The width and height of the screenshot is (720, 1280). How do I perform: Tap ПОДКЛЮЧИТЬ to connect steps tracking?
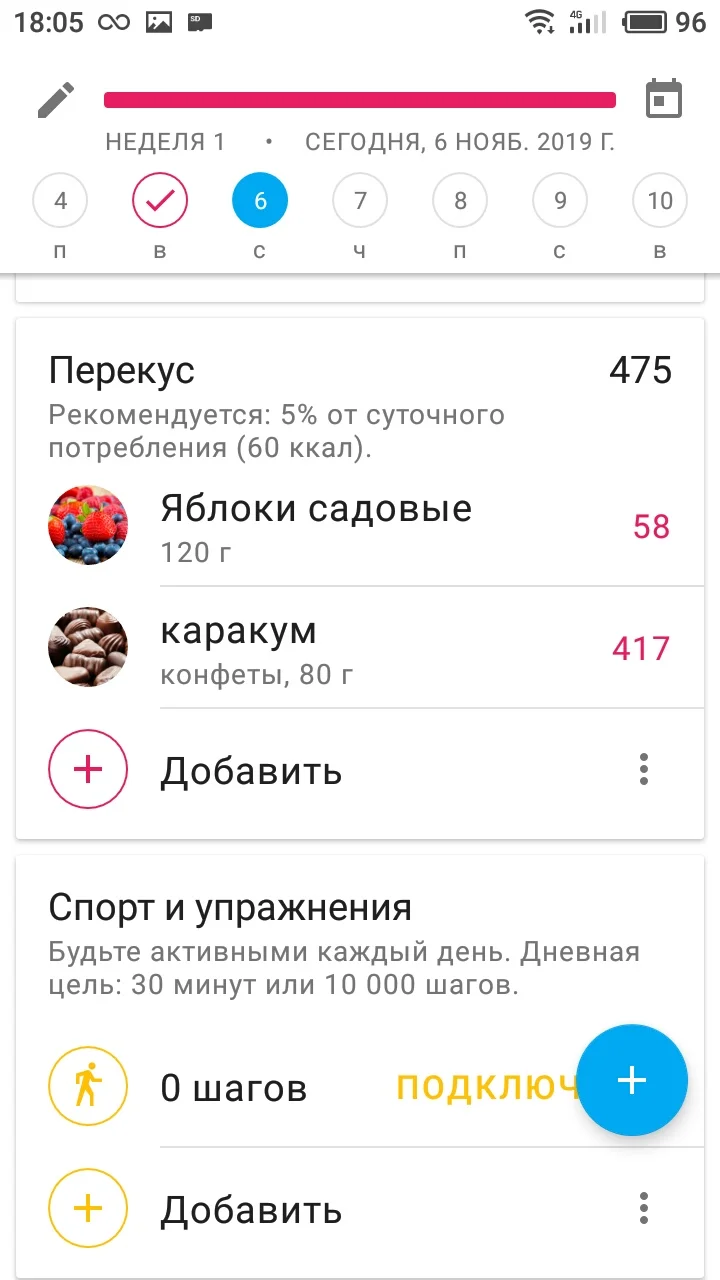pos(470,1087)
